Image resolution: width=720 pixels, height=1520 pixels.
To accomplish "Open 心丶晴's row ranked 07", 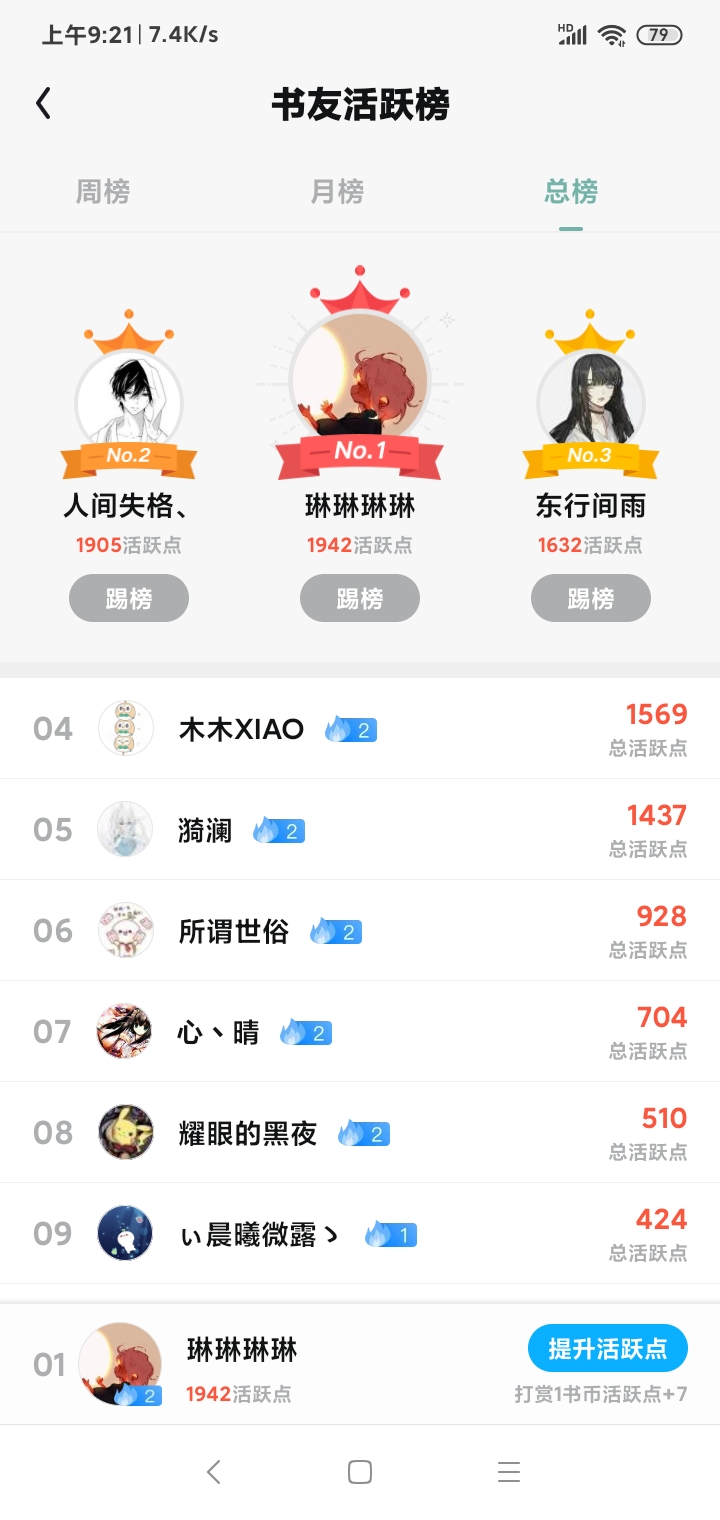I will (360, 1031).
